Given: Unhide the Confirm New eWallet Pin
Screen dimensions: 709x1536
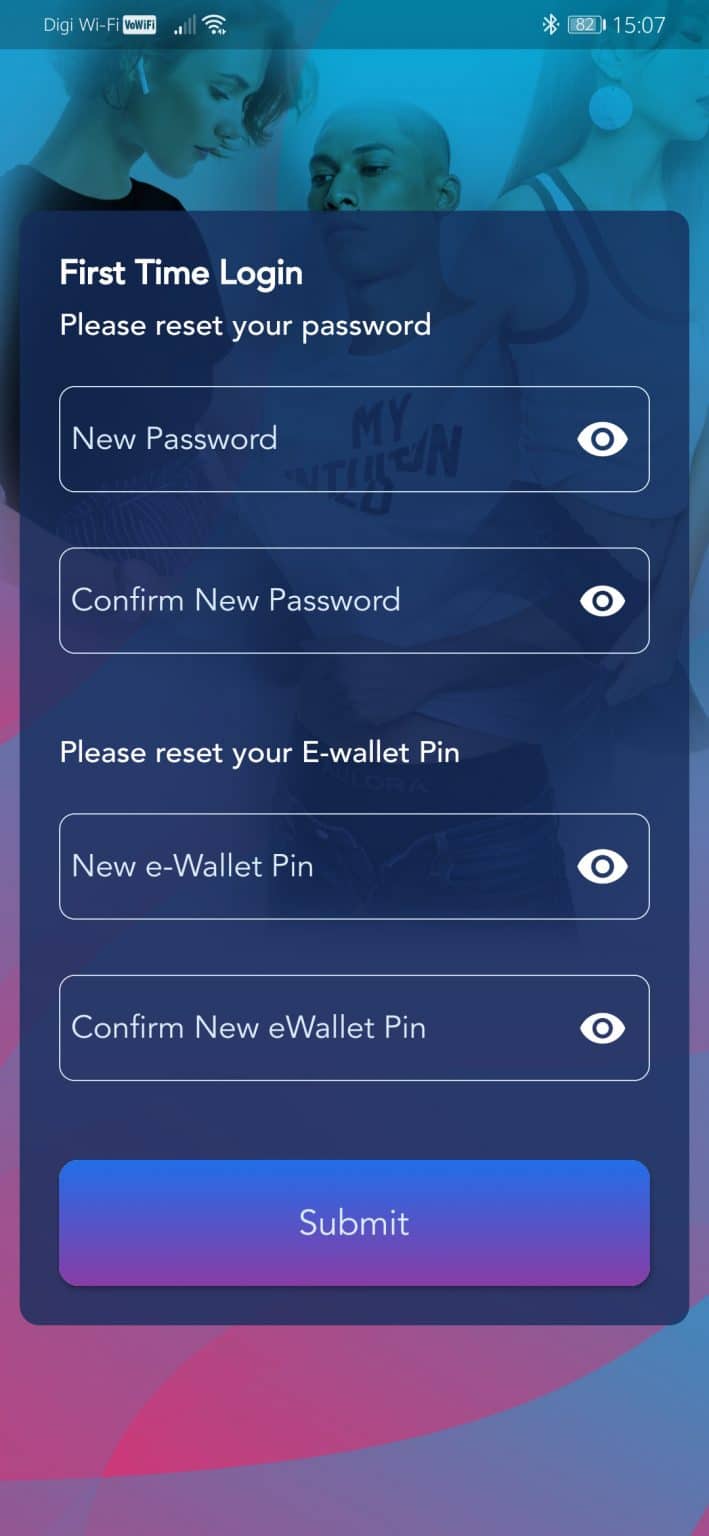Looking at the screenshot, I should 602,1028.
